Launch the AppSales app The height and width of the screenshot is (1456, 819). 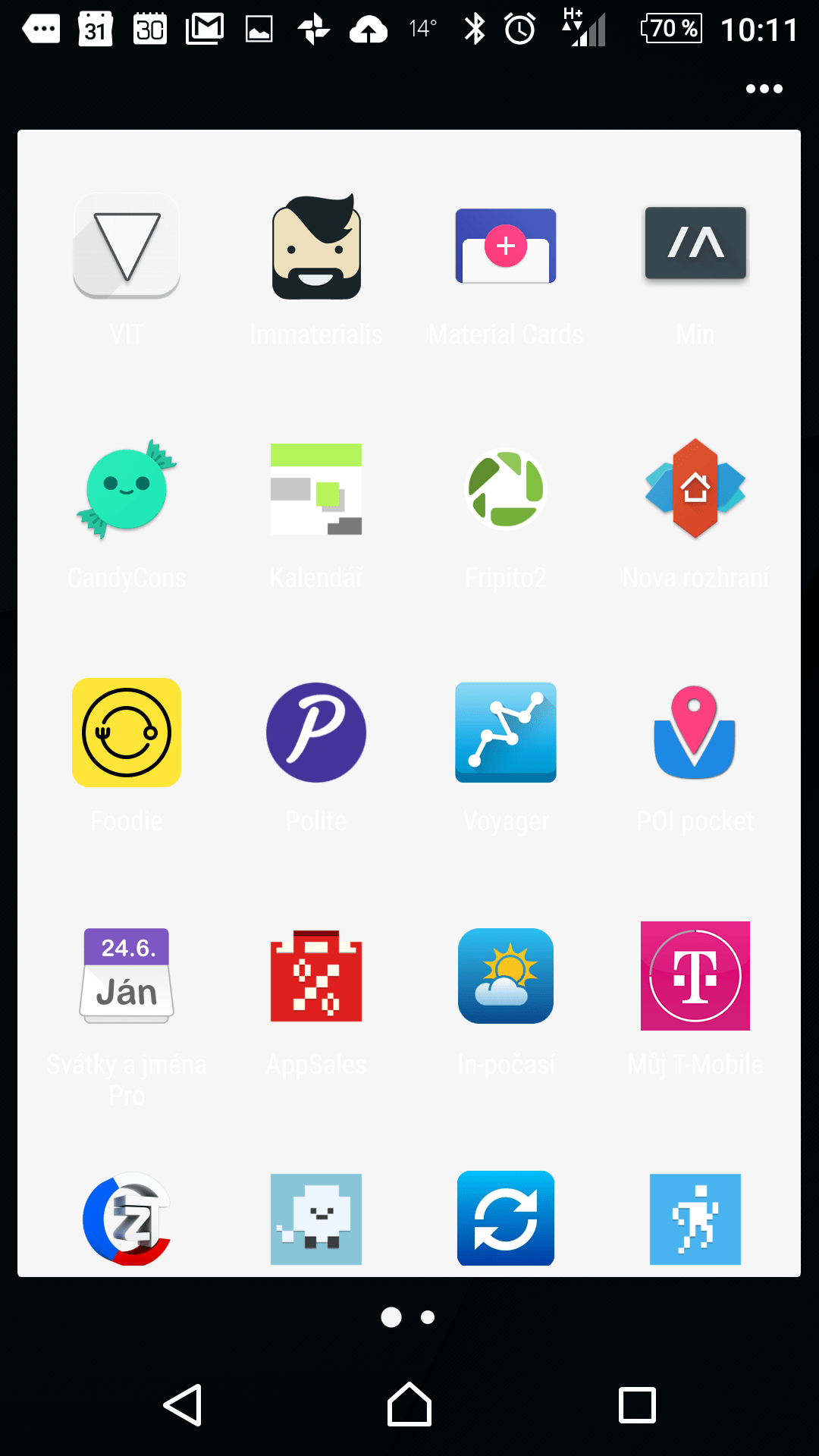pos(316,977)
